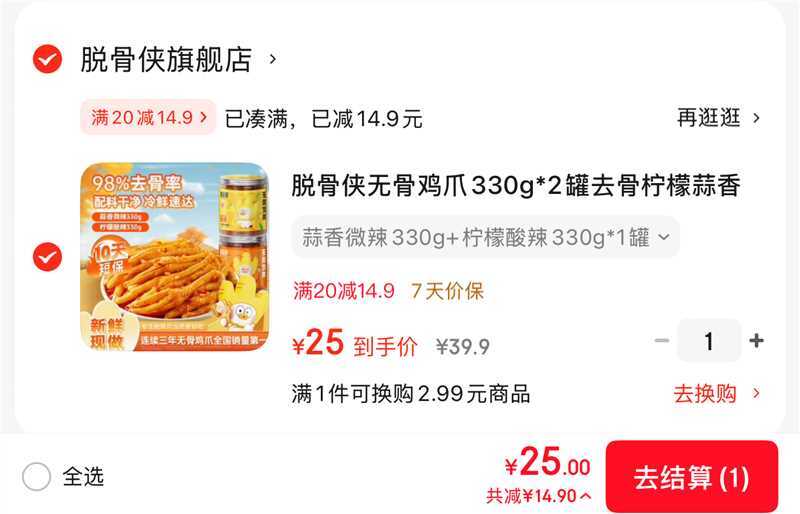Uncheck the boneless chicken feet item
Viewport: 800px width, 514px height.
[x=47, y=257]
